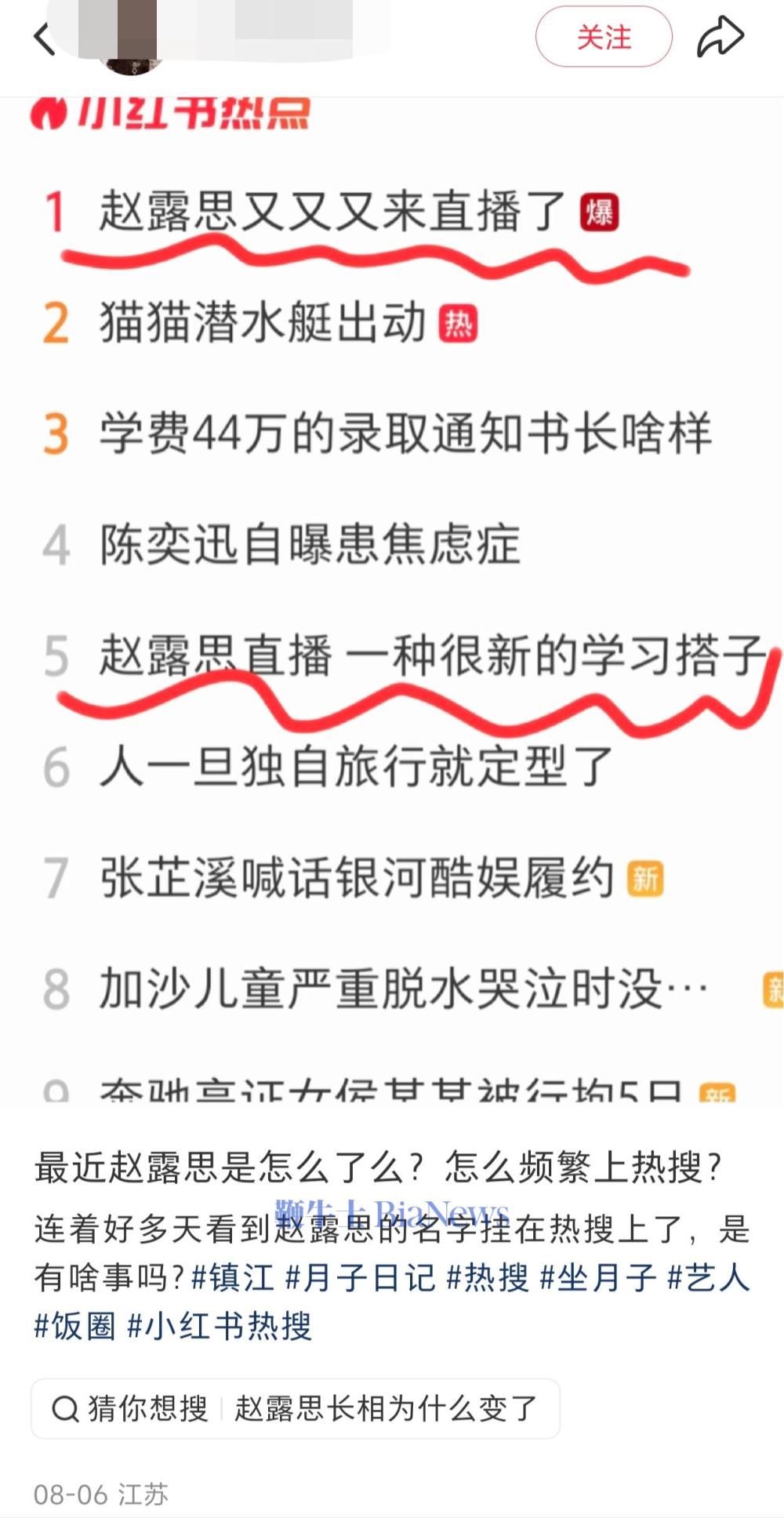Viewport: 784px width, 1518px height.
Task: Open the #月子日记 hashtag
Action: (x=360, y=1277)
